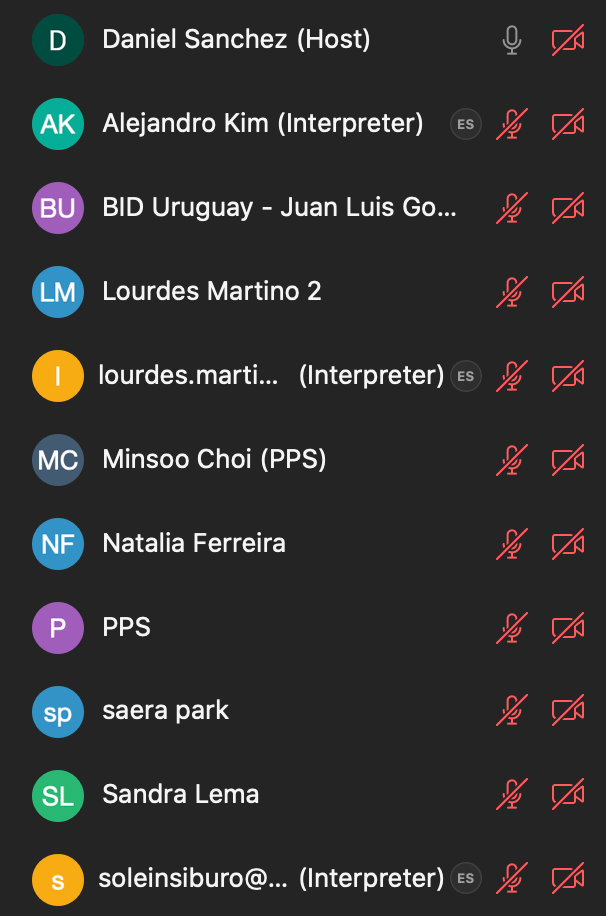Tap BID Uruguay's muted microphone icon
The width and height of the screenshot is (606, 916).
[x=511, y=208]
